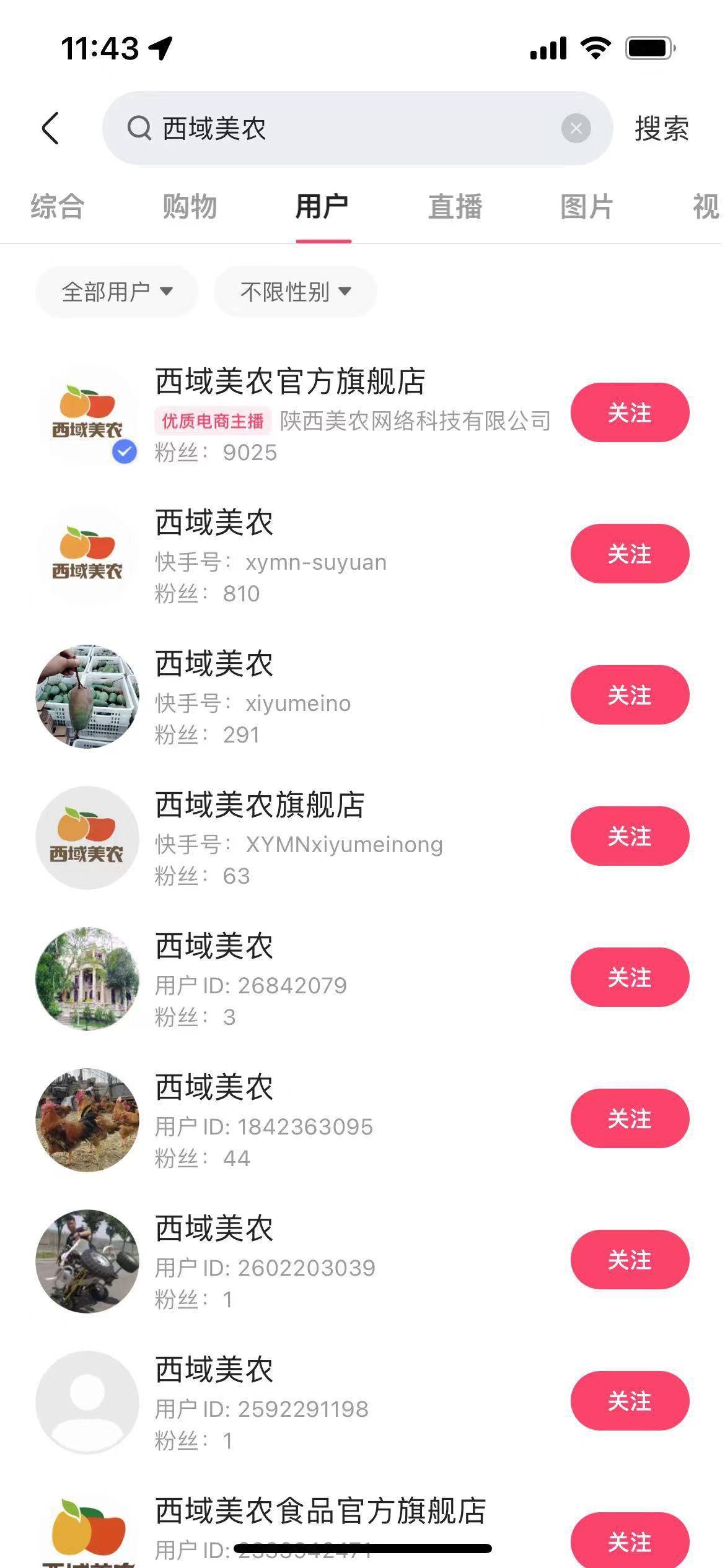The width and height of the screenshot is (725, 1568).
Task: Follow the user with ID 1842363095
Action: click(x=630, y=1118)
